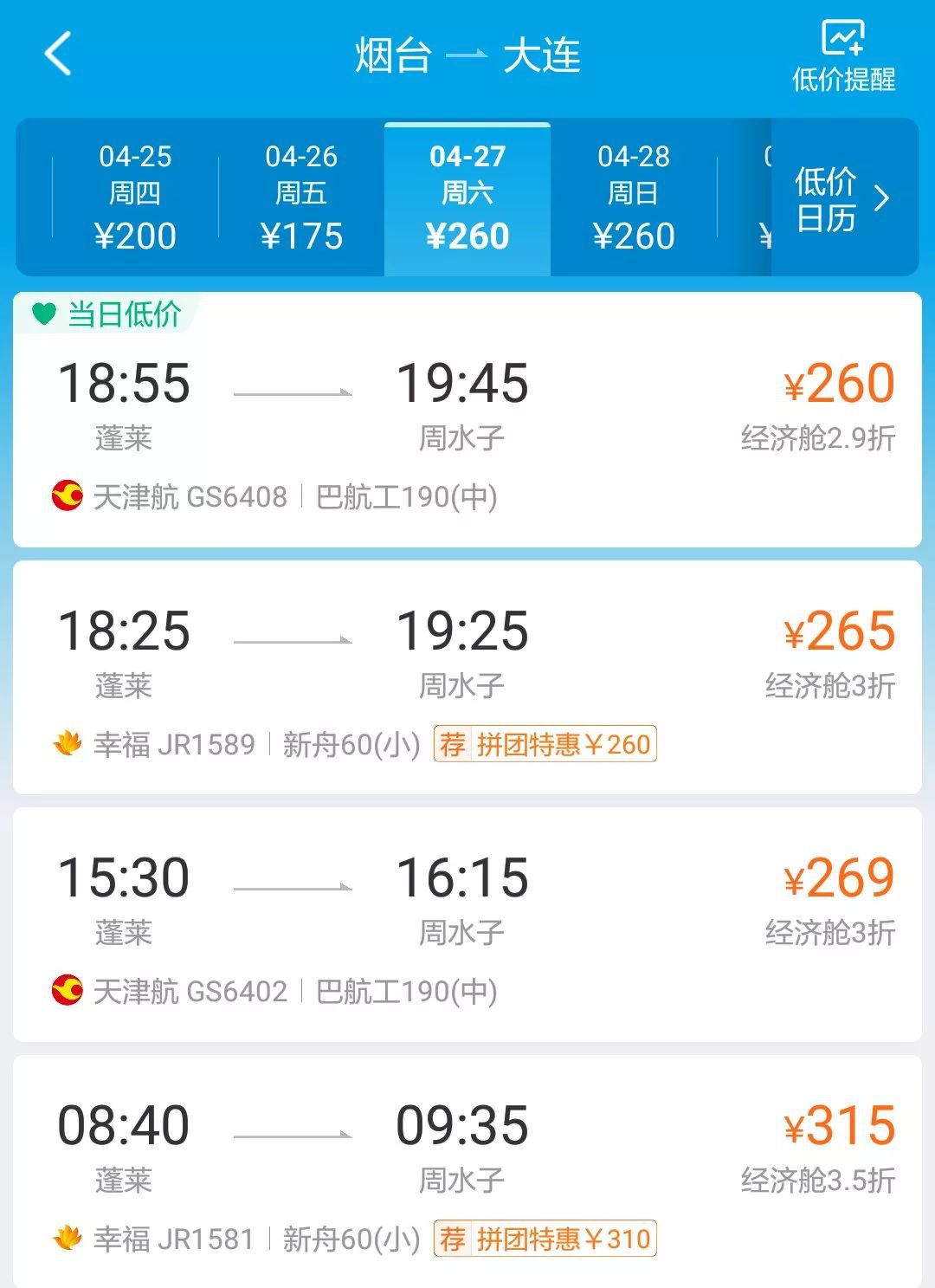Open the 拼团特惠¥260 group deal link
Screen dimensions: 935x1288
tap(563, 743)
